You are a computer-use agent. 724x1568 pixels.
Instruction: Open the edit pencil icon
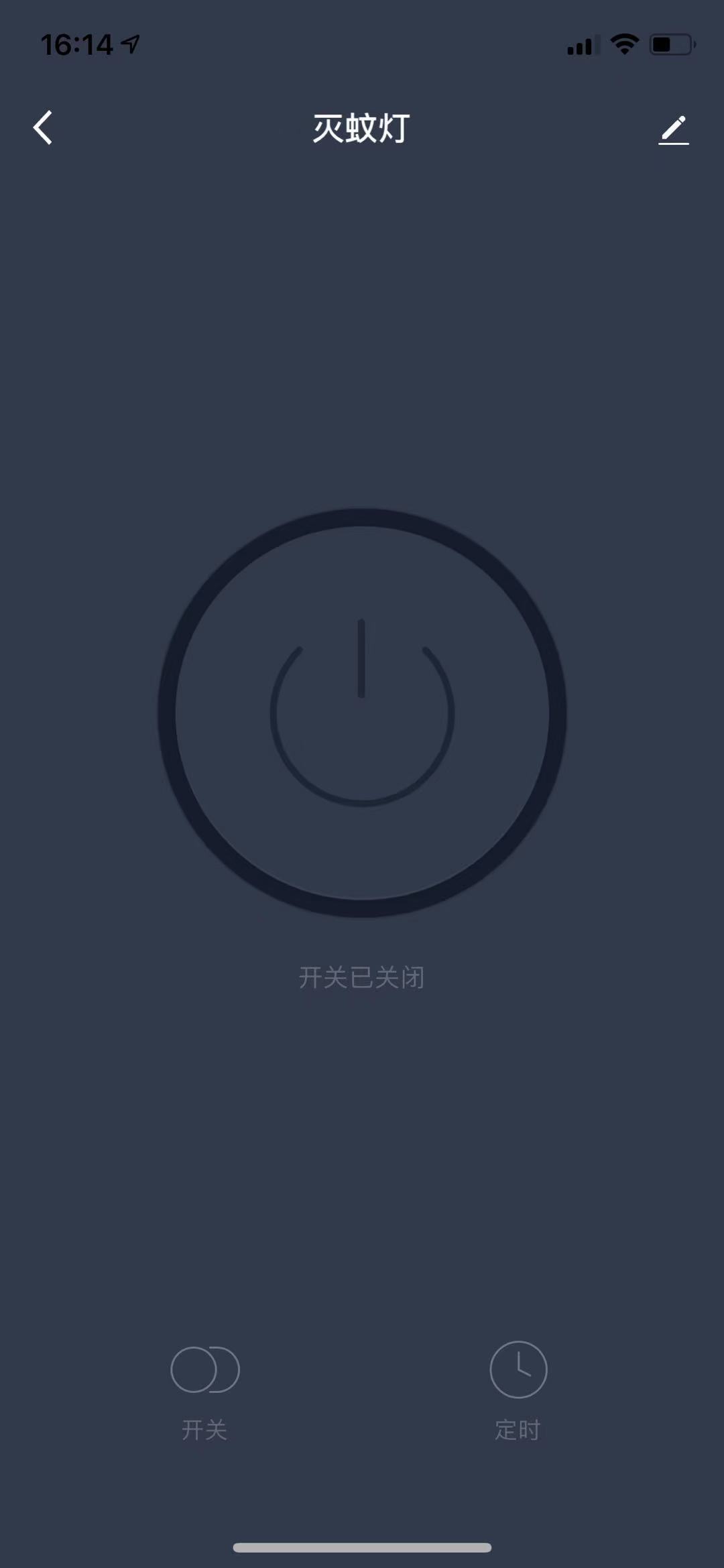tap(674, 129)
